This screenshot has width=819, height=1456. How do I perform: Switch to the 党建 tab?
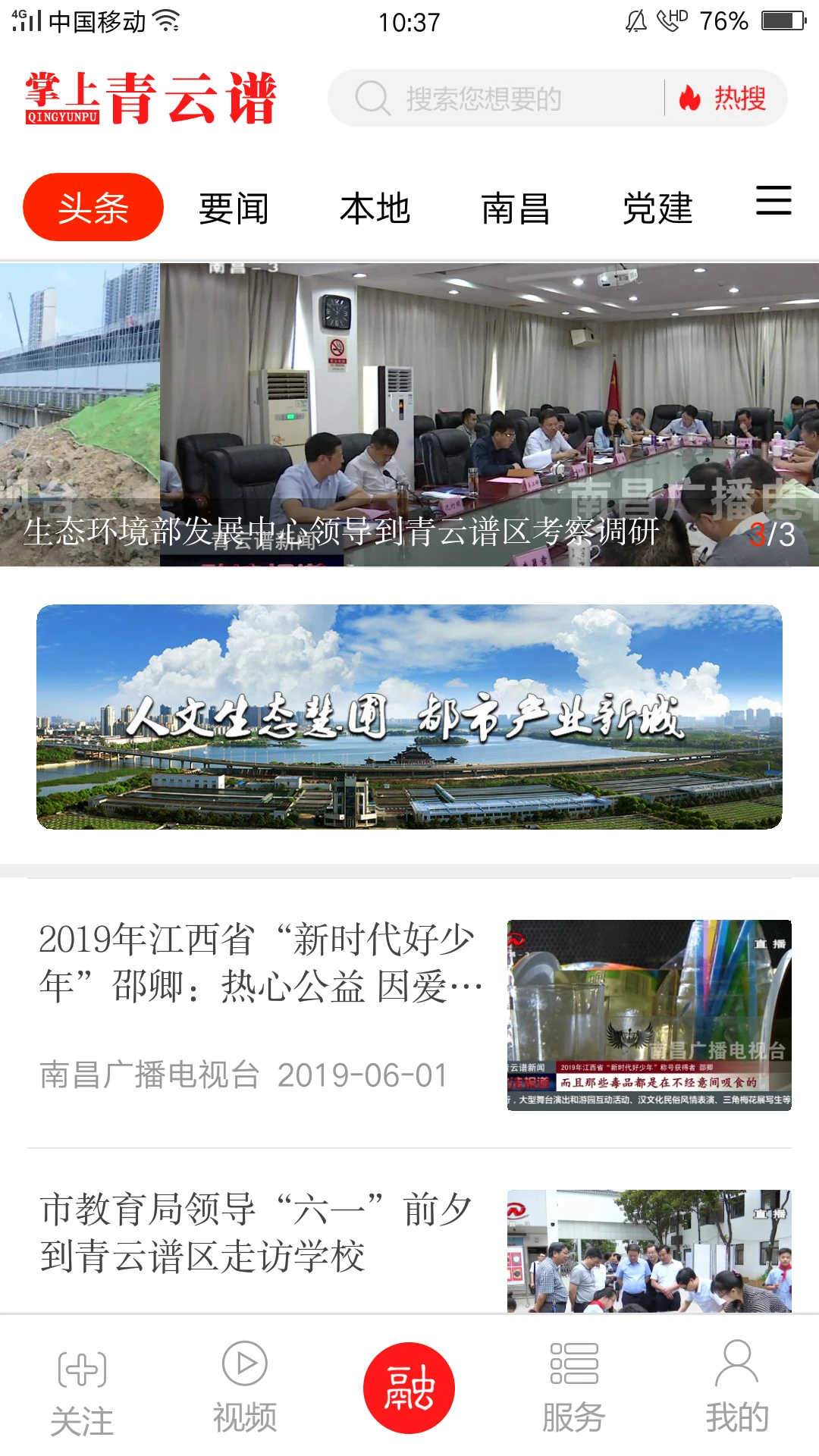pos(657,208)
